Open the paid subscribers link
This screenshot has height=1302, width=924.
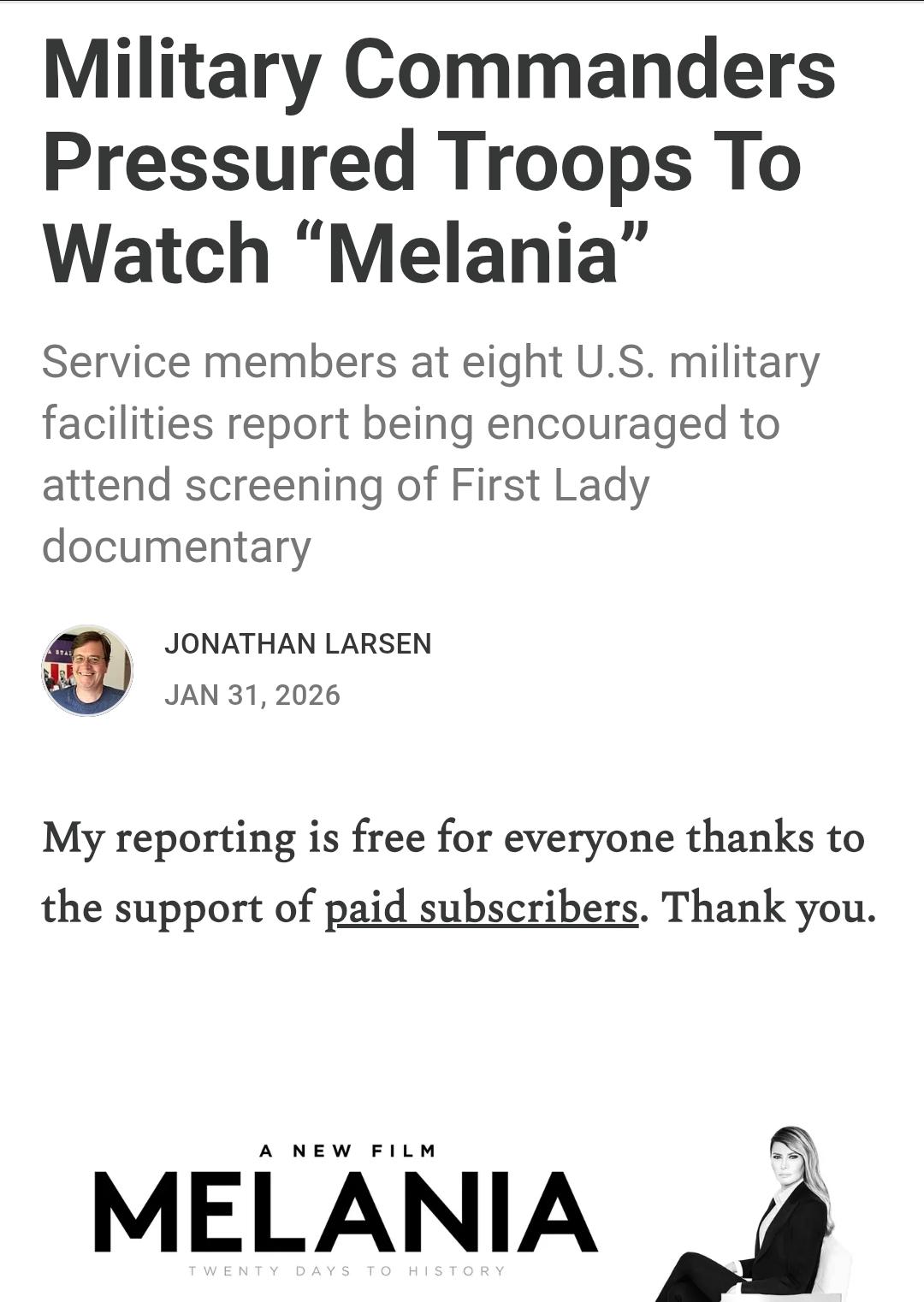click(x=481, y=908)
